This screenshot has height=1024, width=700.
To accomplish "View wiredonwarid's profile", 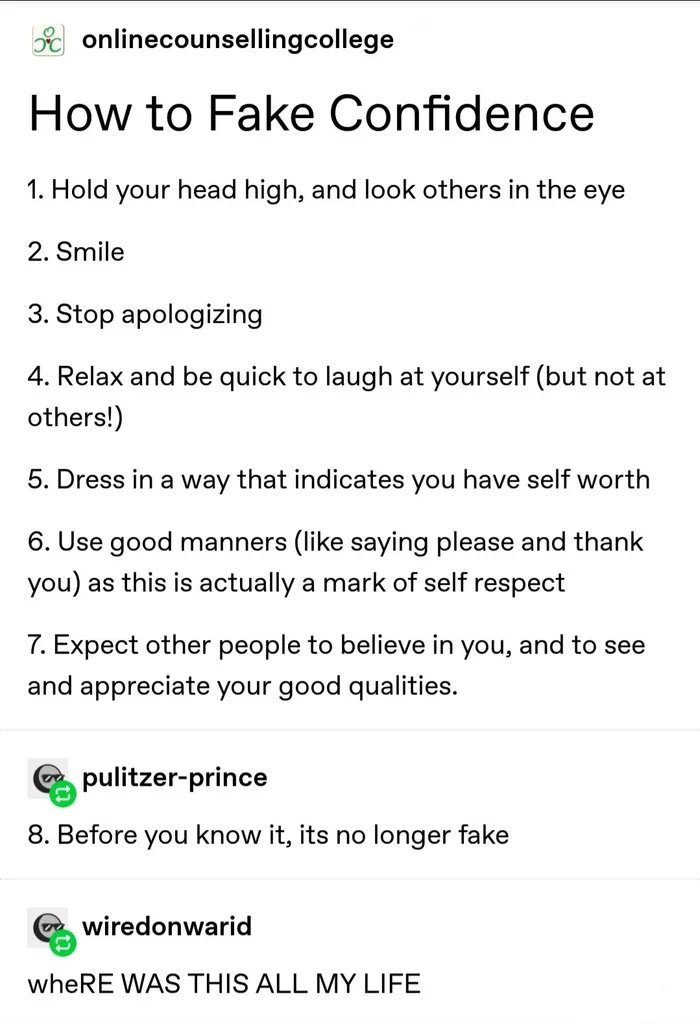I will pos(166,926).
